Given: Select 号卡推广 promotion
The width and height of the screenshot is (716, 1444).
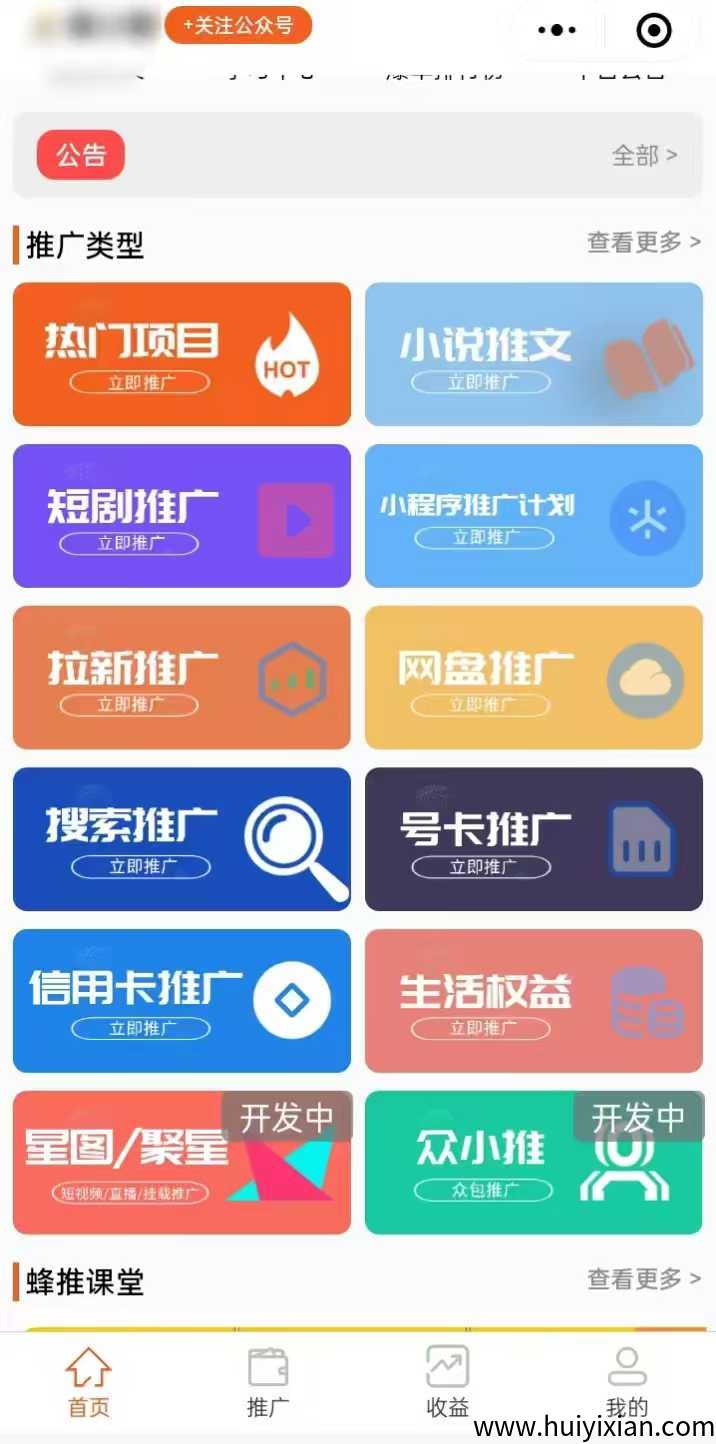Looking at the screenshot, I should pyautogui.click(x=534, y=839).
